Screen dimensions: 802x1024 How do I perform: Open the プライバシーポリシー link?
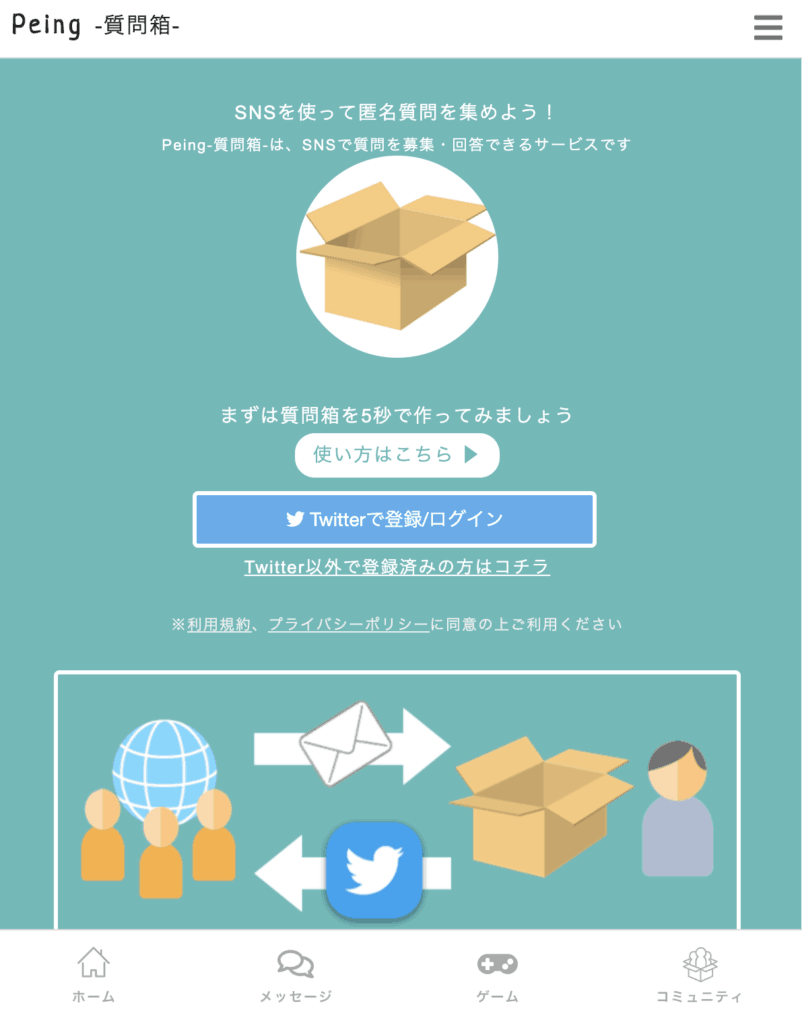348,624
